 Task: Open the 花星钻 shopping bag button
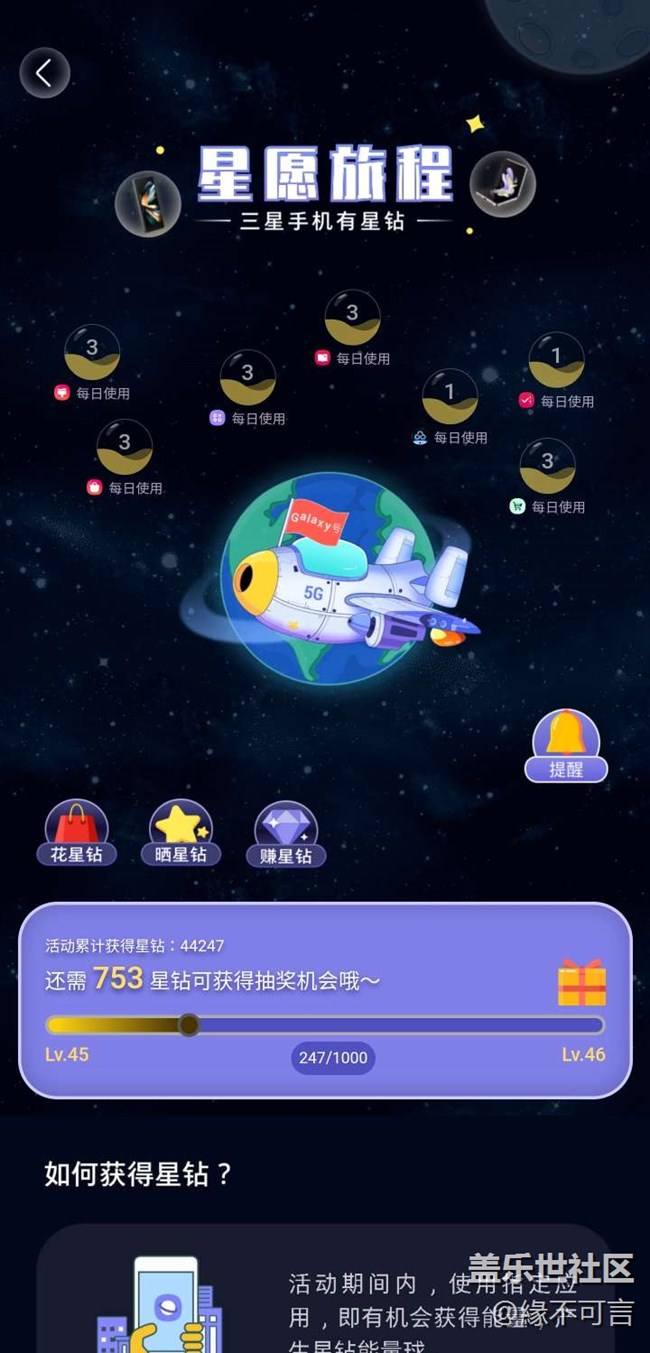click(x=77, y=833)
